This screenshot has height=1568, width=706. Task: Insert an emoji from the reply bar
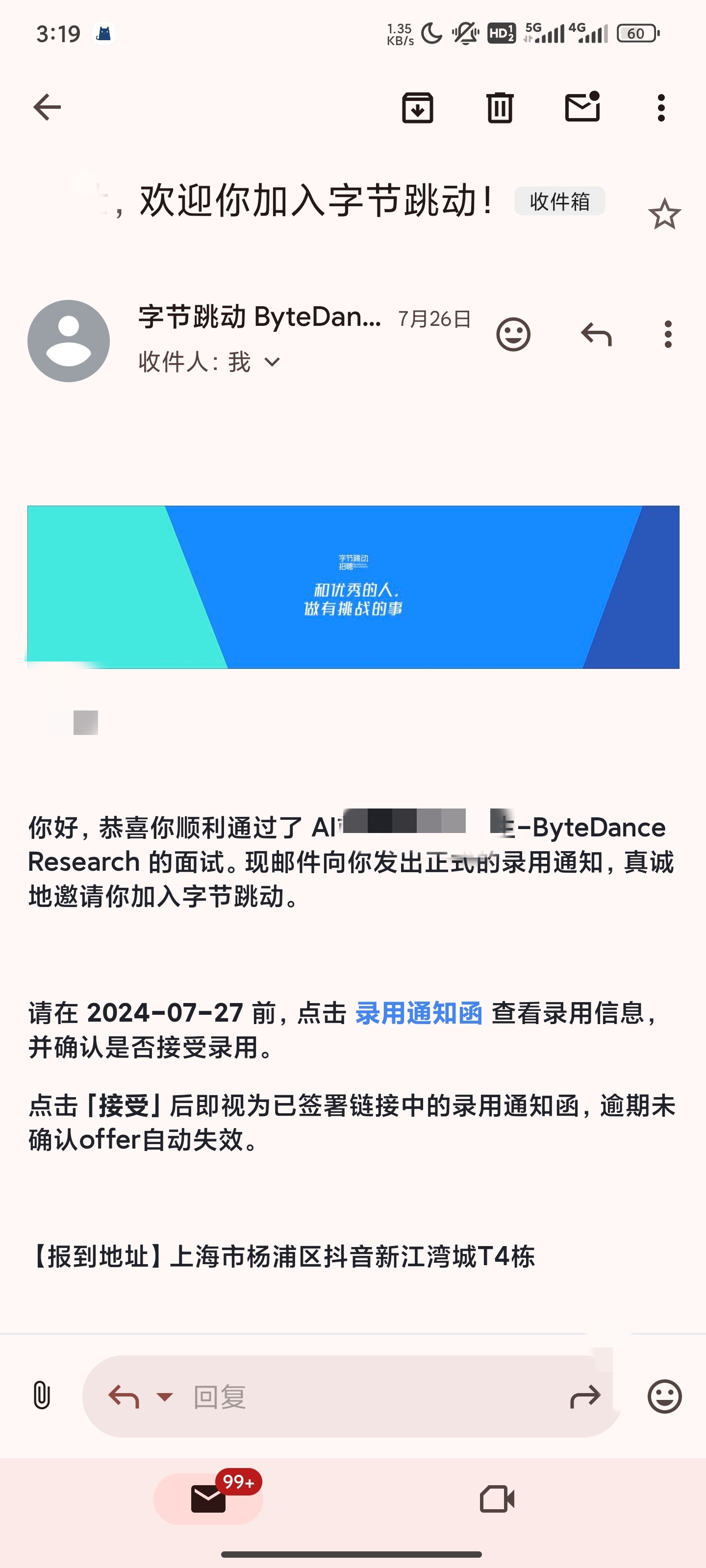coord(664,1396)
